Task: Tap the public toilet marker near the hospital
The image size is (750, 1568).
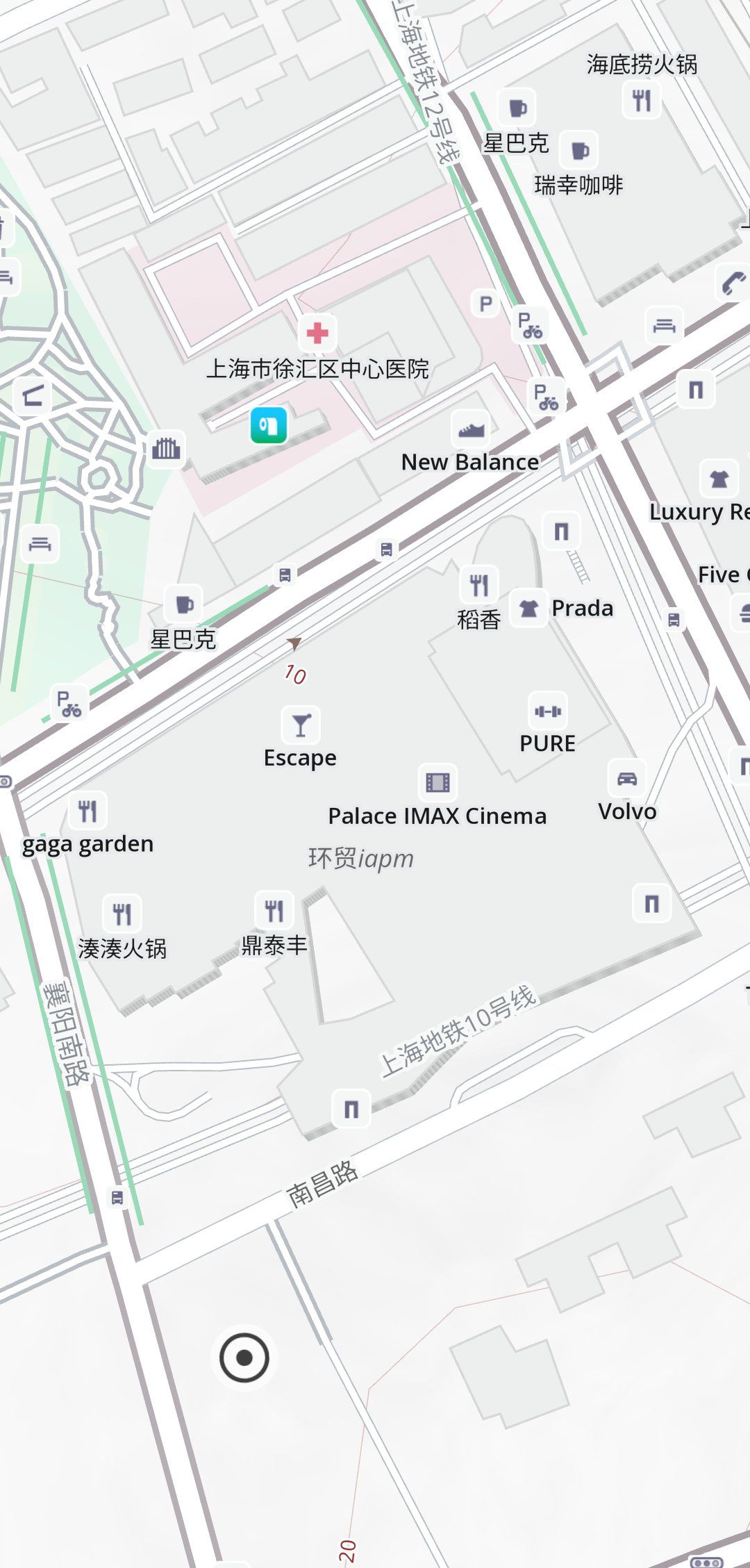Action: click(269, 425)
